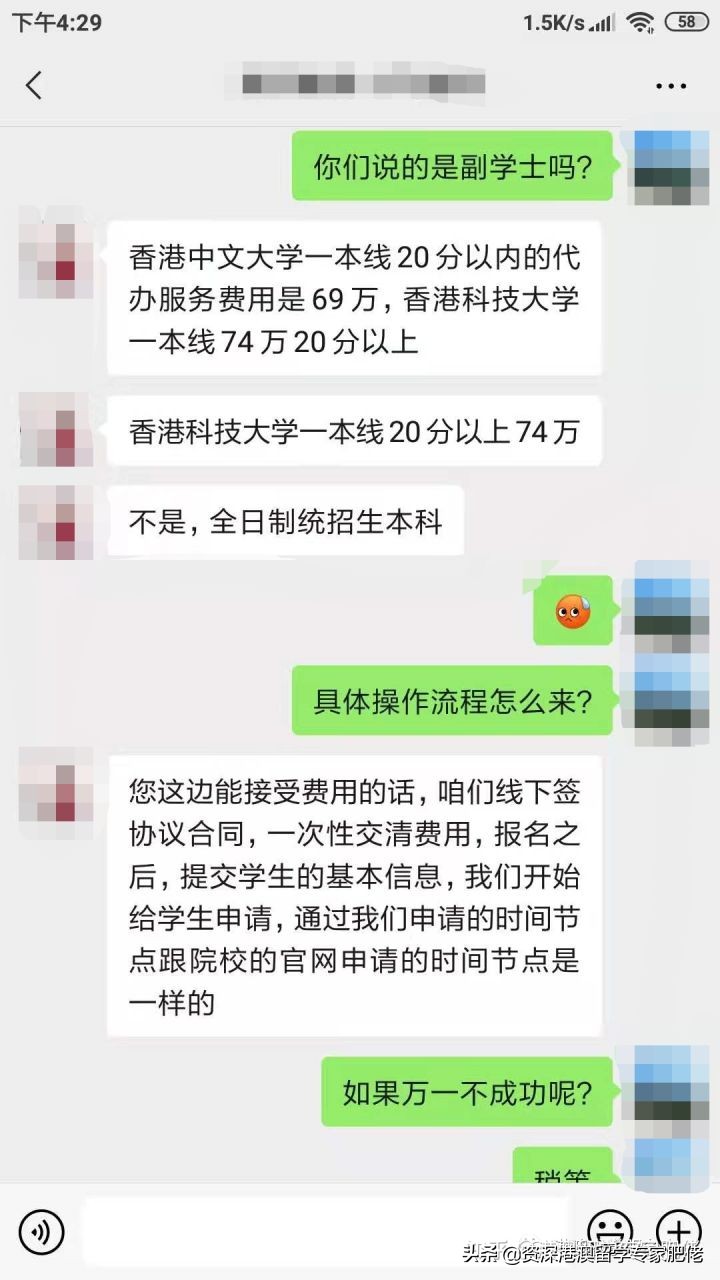720x1280 pixels.
Task: Tap the plus icon to attach files
Action: (x=679, y=1233)
